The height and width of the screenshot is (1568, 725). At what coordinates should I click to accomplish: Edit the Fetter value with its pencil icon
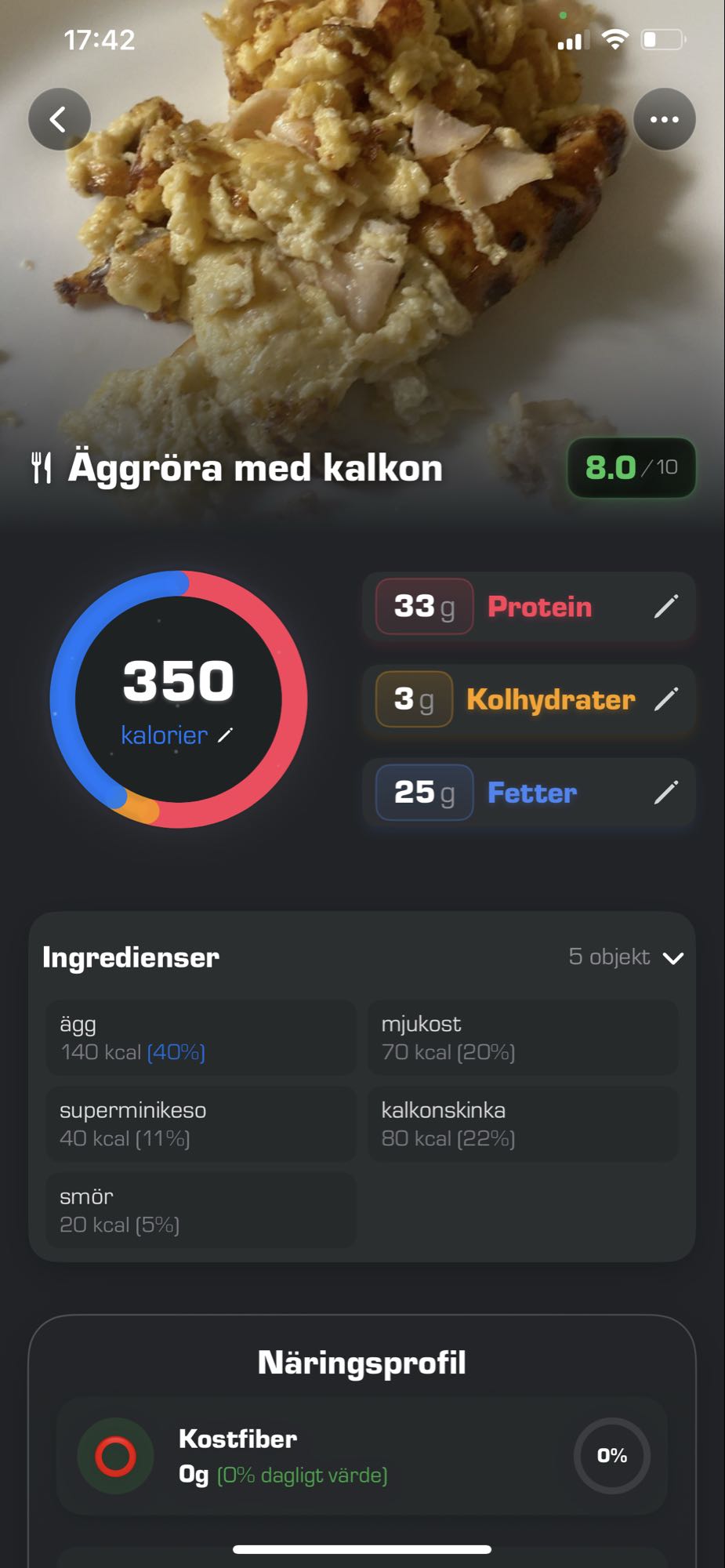(x=667, y=793)
